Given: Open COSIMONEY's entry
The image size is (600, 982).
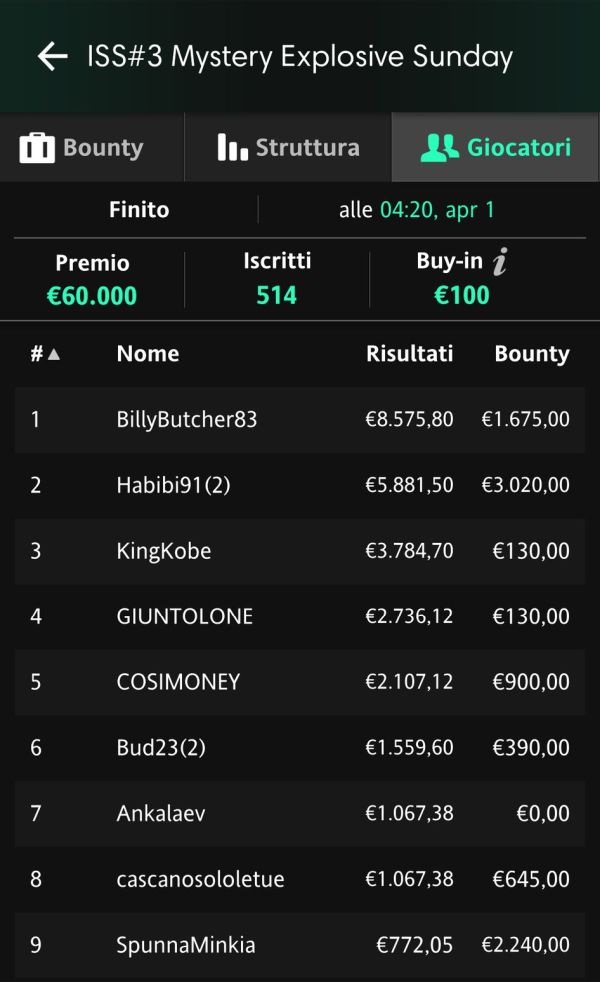Looking at the screenshot, I should [x=300, y=682].
